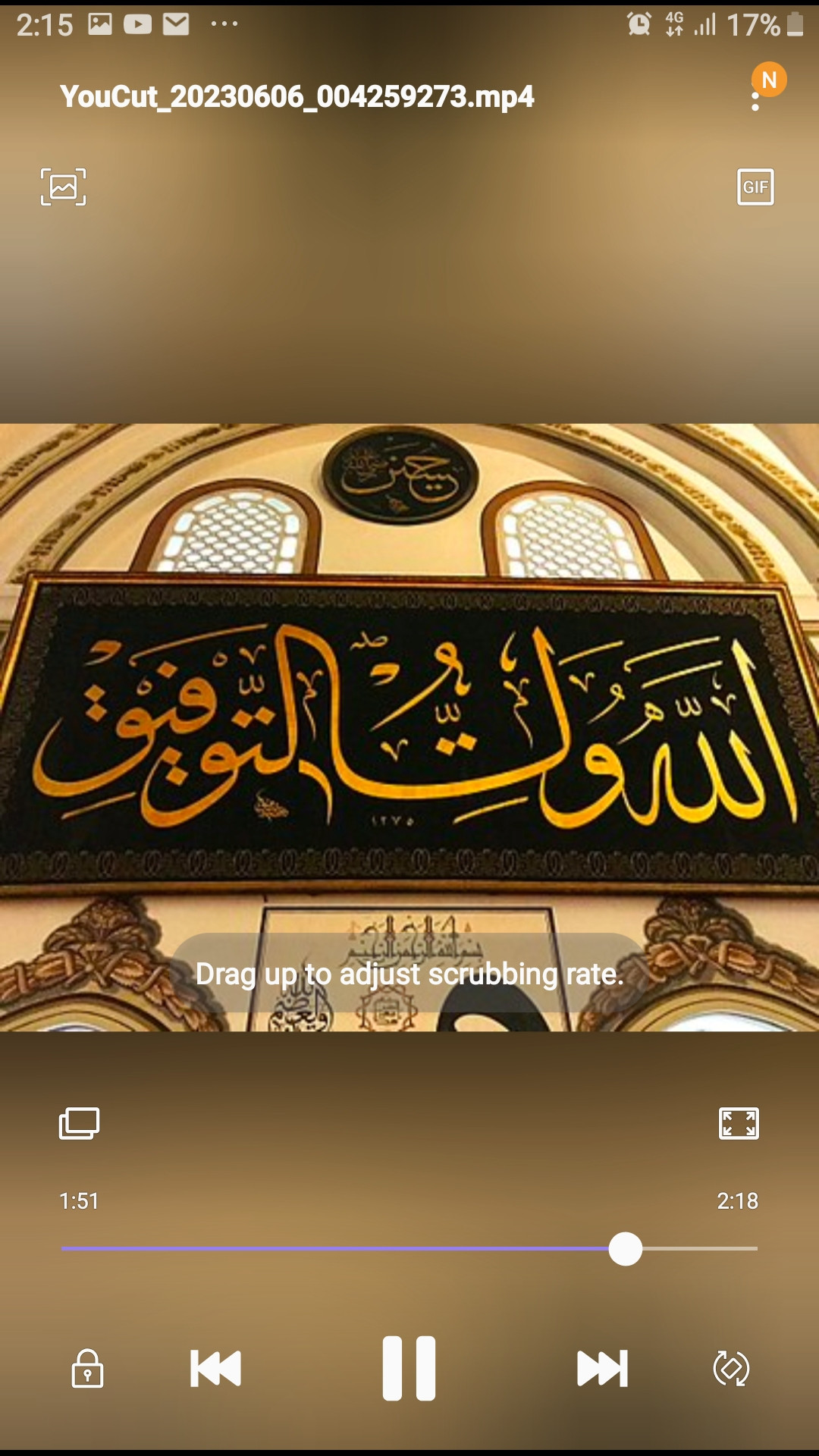Capture a screenshot of the video frame
Image resolution: width=819 pixels, height=1456 pixels.
coord(63,187)
